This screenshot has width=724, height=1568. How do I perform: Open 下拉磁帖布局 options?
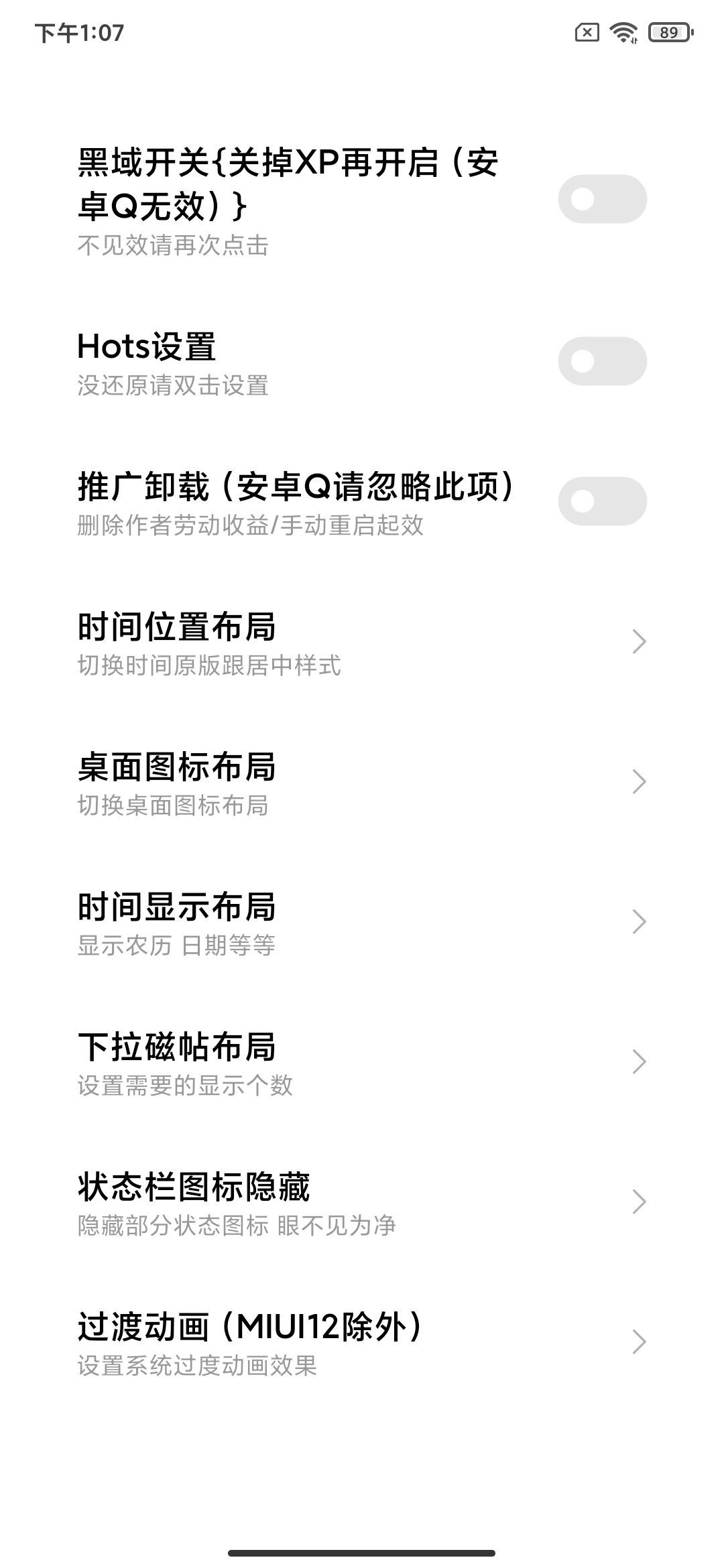[362, 1062]
